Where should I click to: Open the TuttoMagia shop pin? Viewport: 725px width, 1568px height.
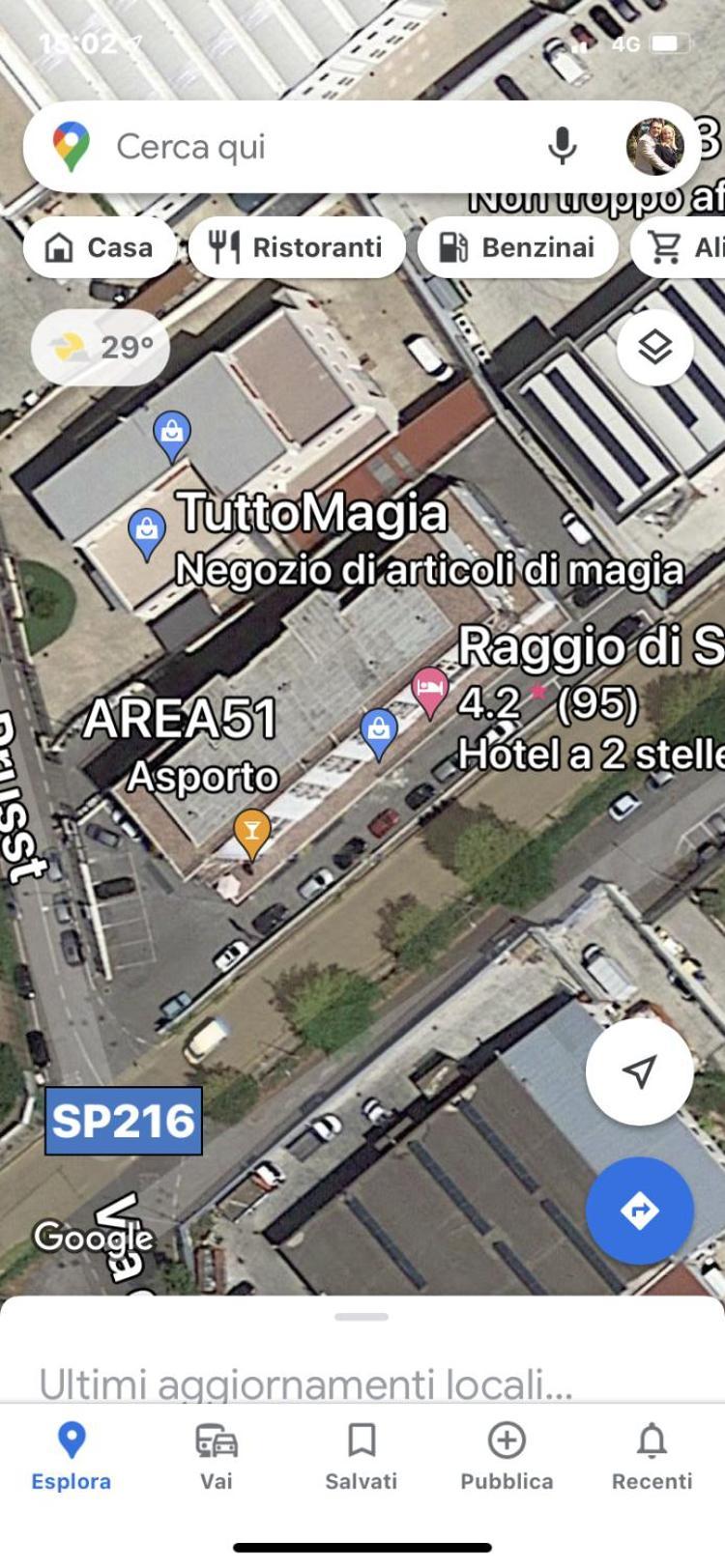pos(147,531)
